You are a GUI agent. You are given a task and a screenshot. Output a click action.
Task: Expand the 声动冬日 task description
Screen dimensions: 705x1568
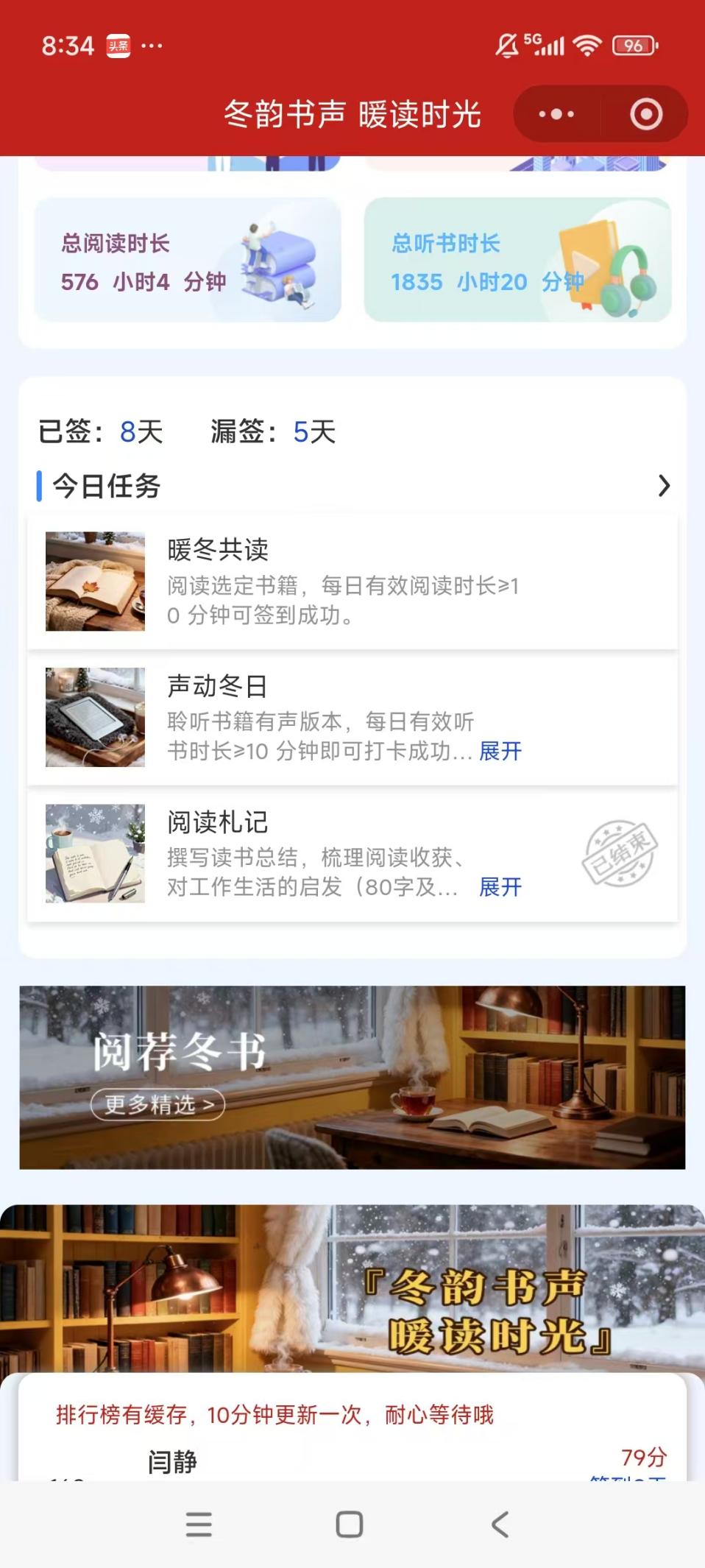point(500,751)
